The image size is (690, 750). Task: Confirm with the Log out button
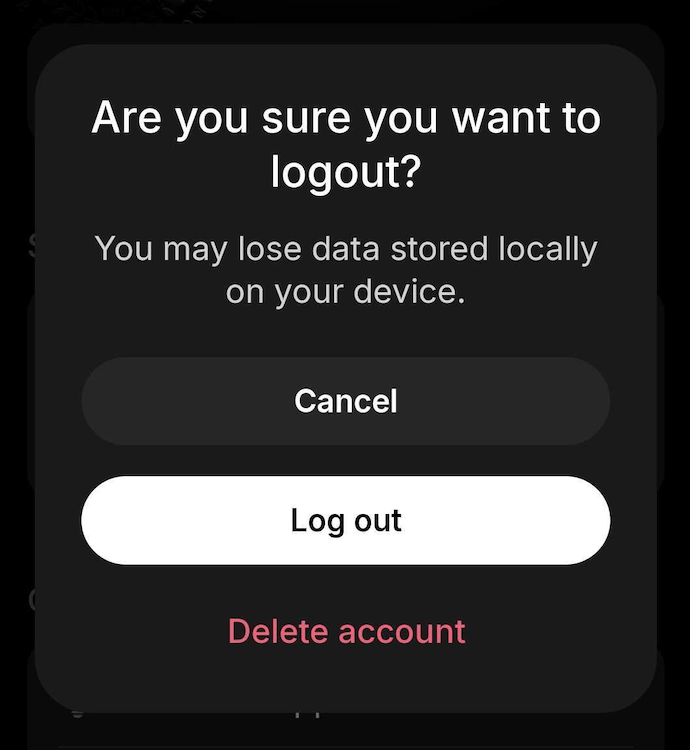tap(345, 520)
